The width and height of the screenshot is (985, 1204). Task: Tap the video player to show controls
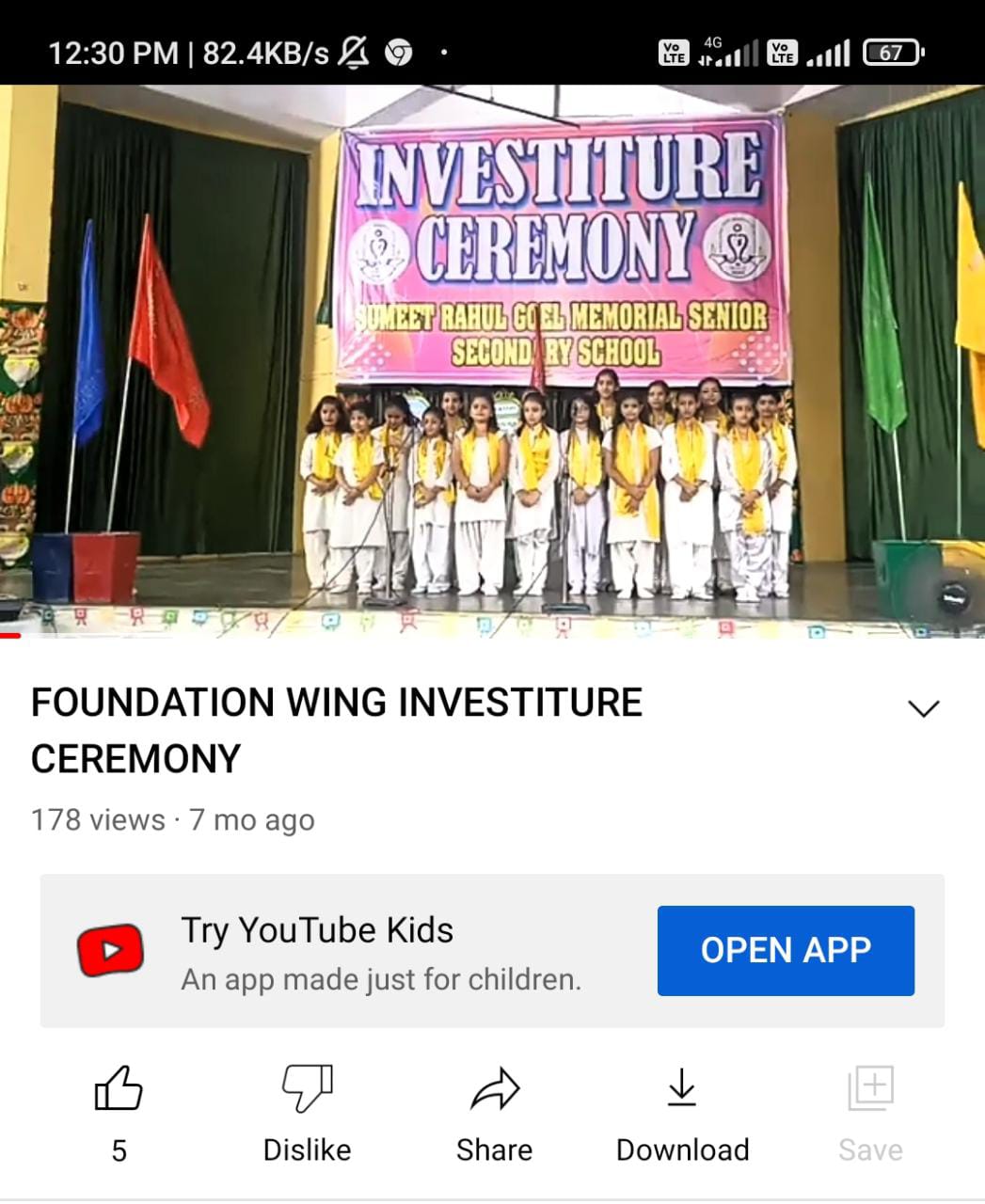coord(492,362)
